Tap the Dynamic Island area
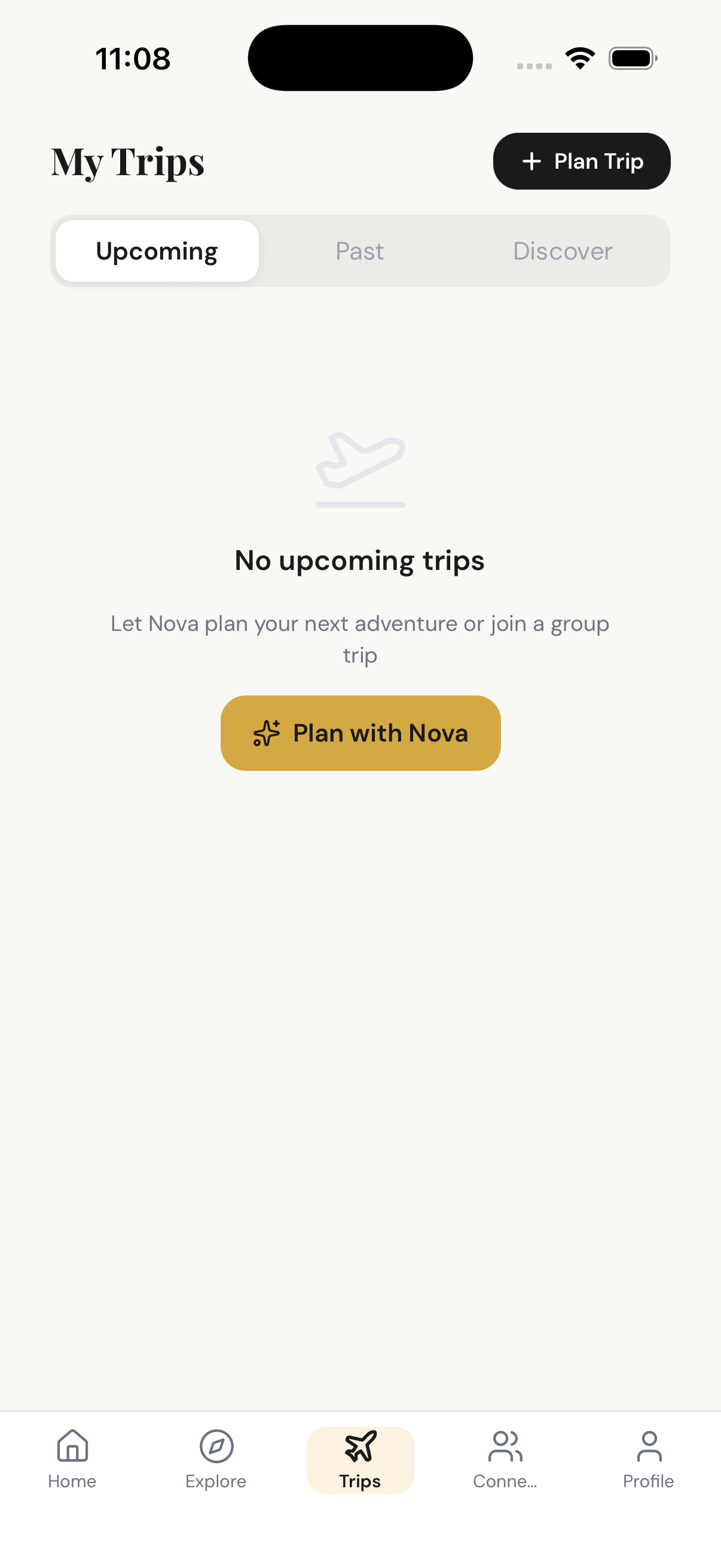721x1568 pixels. point(360,57)
